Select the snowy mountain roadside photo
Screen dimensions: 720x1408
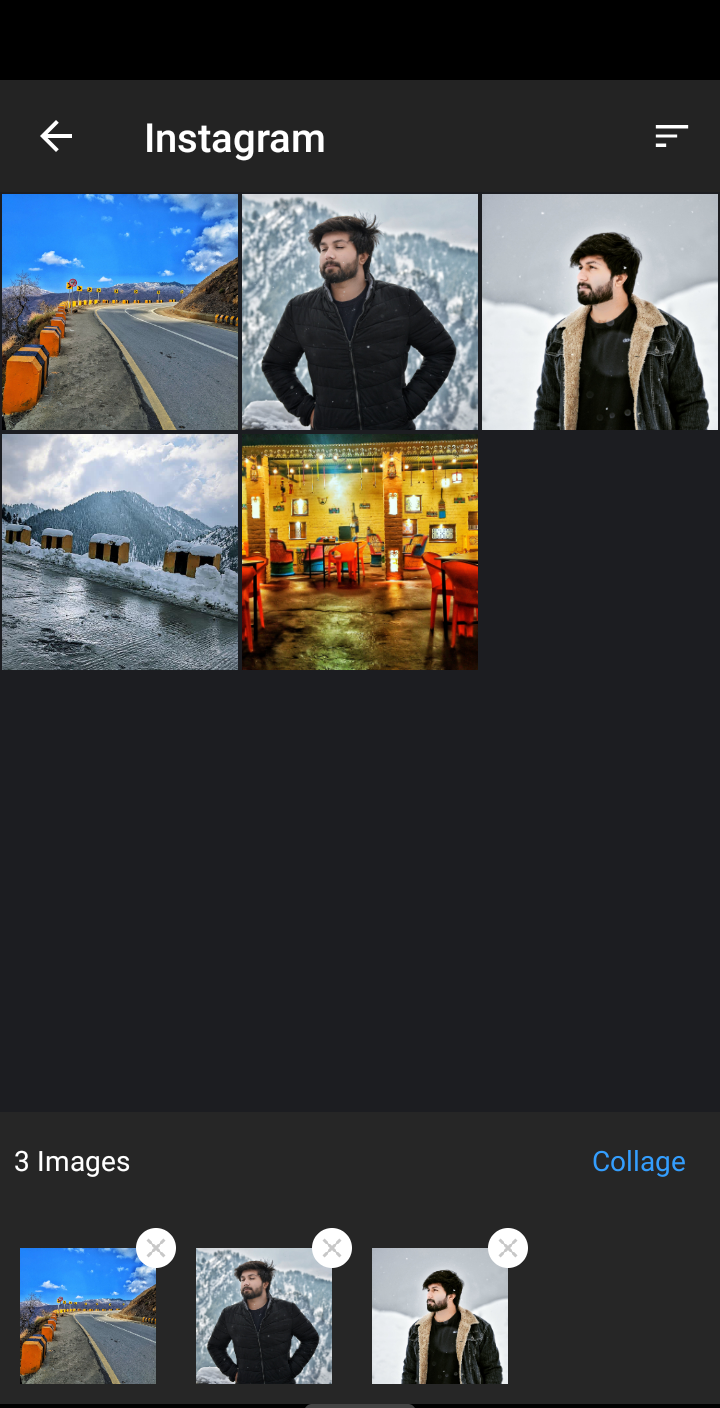point(120,552)
